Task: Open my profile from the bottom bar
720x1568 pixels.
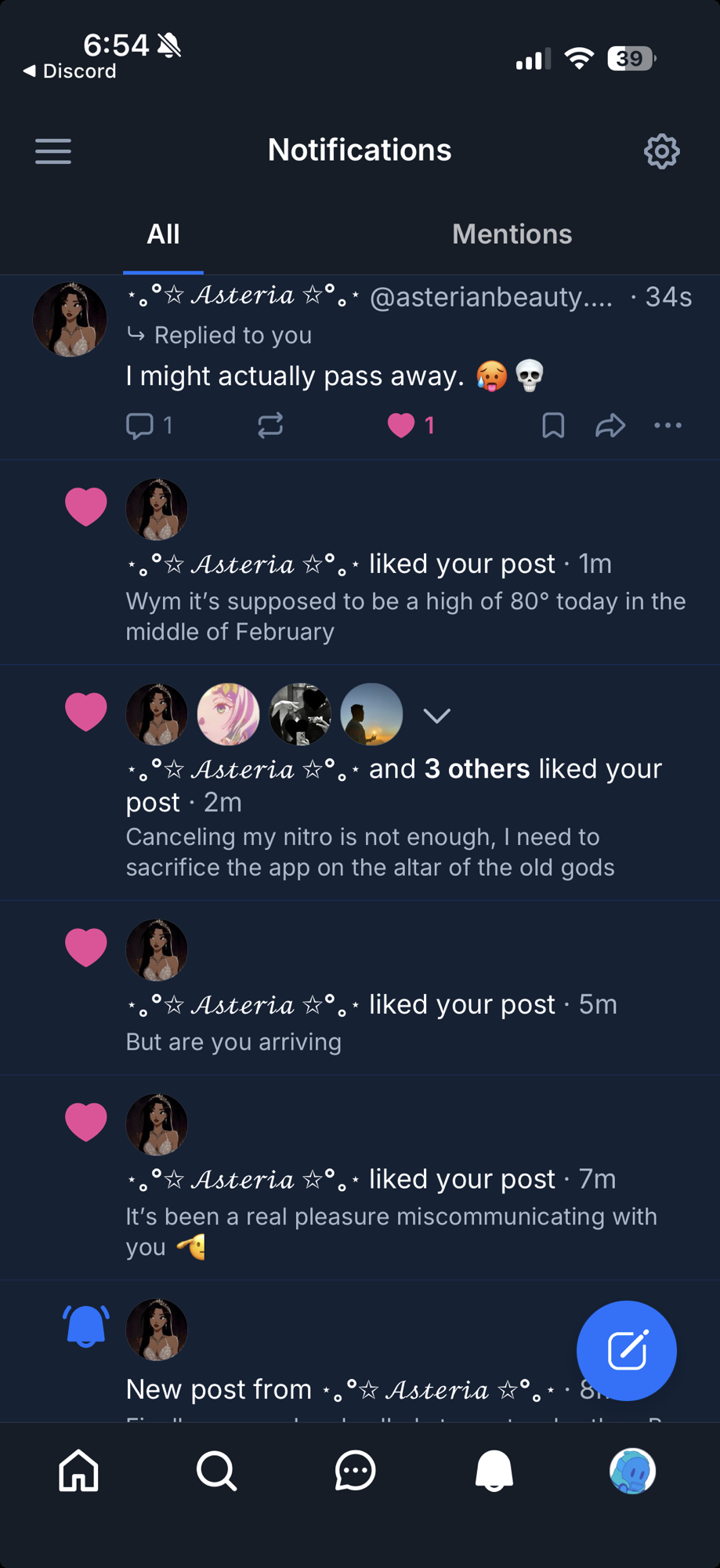Action: coord(632,1471)
